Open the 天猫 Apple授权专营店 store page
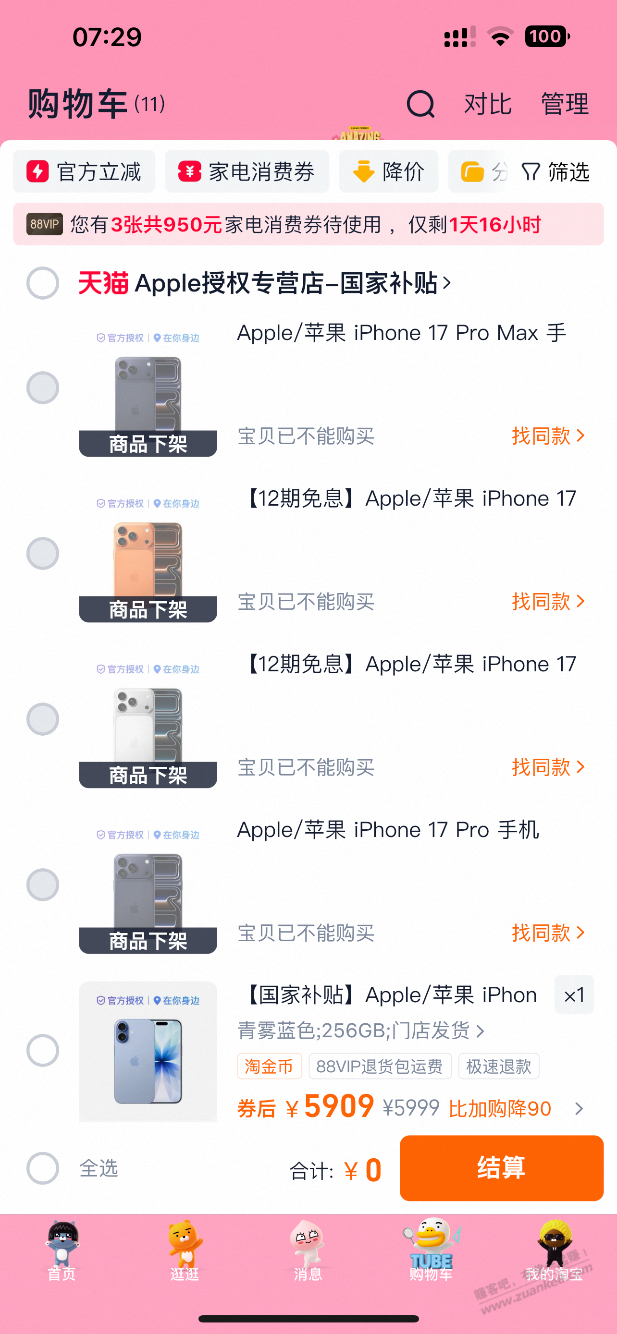 coord(265,283)
